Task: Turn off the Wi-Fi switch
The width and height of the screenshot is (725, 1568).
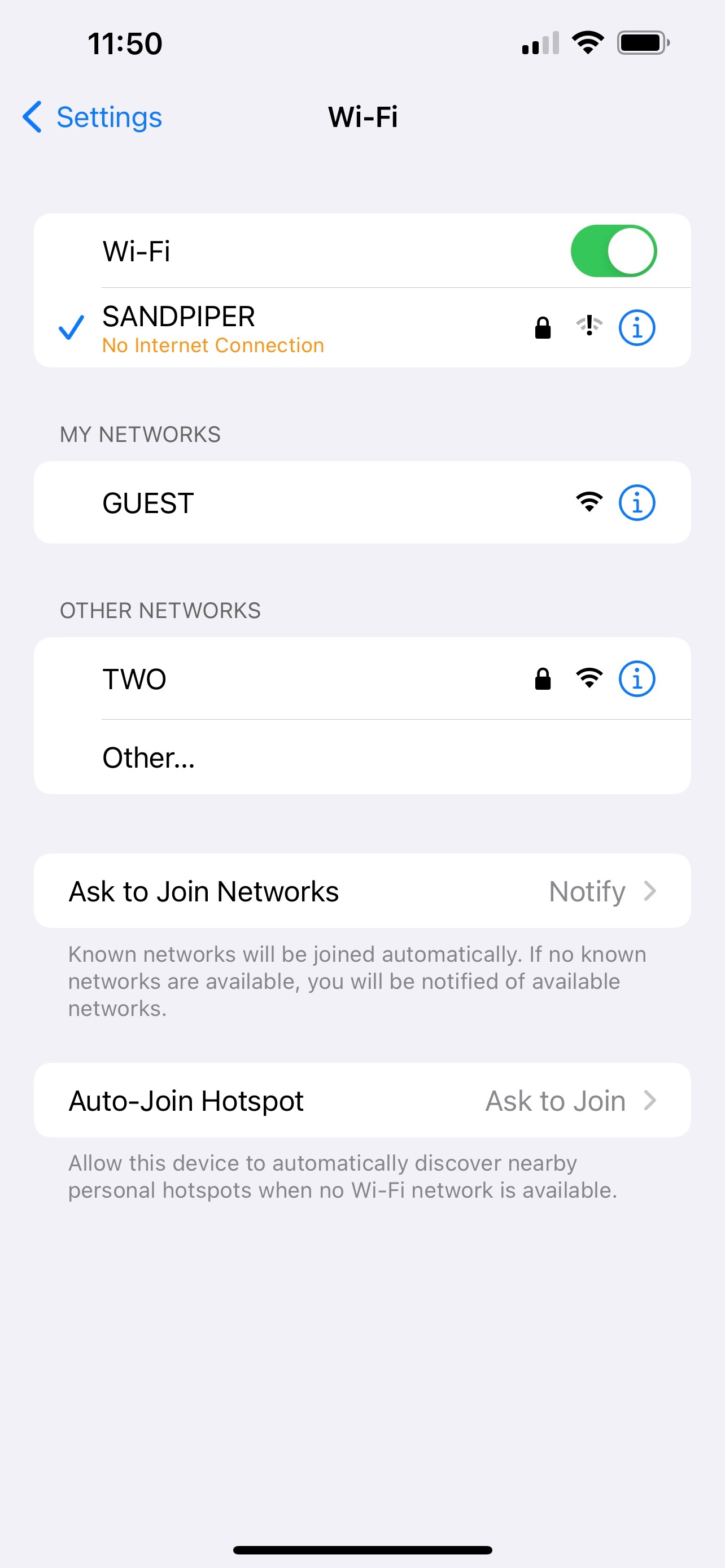Action: tap(613, 251)
